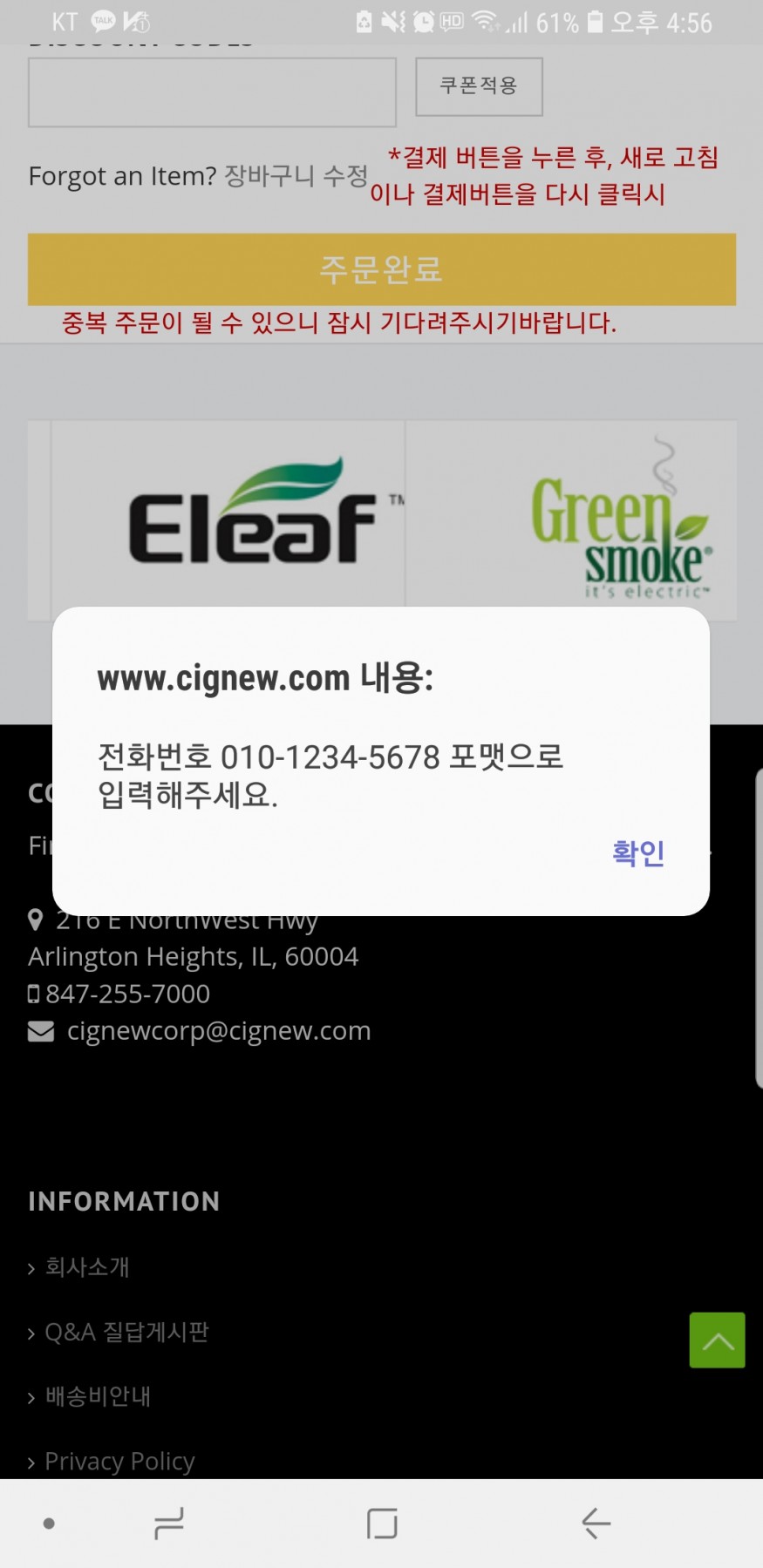Apply coupon with 쿠폰적용 button
Screen dimensions: 763x1568
point(479,86)
